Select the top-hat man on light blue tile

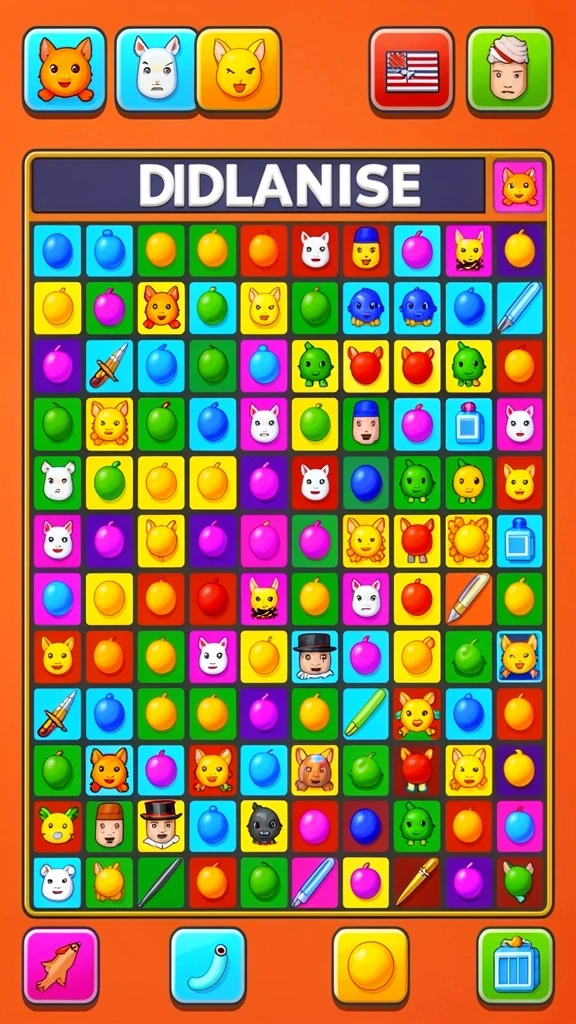pyautogui.click(x=315, y=654)
